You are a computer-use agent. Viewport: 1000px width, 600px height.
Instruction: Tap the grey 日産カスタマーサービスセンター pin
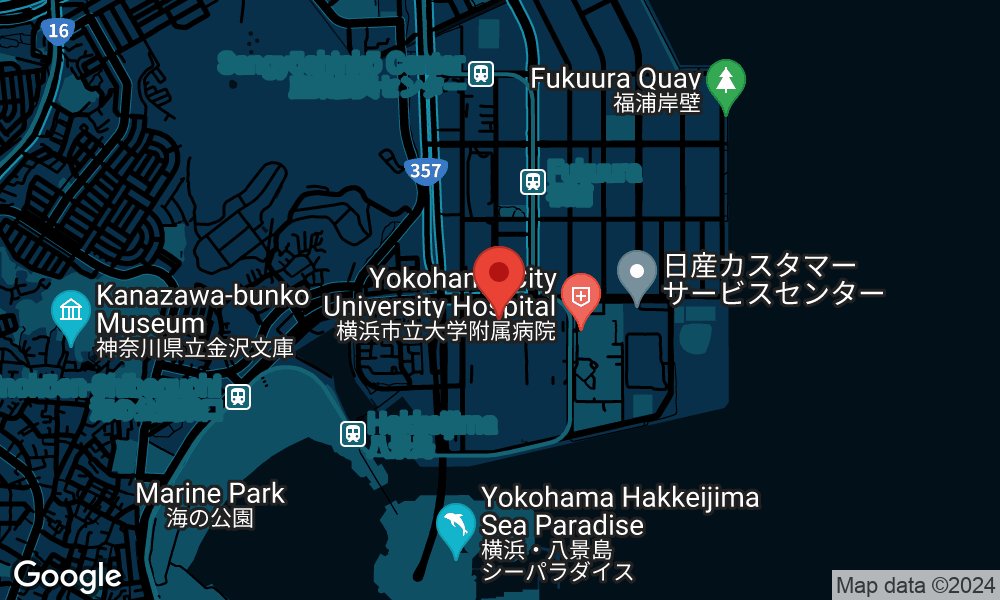[x=637, y=274]
